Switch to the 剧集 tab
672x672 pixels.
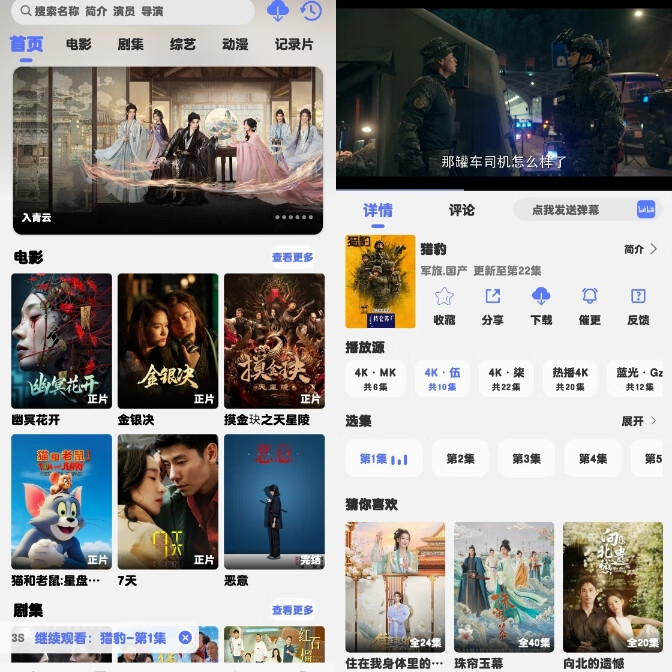pyautogui.click(x=130, y=44)
